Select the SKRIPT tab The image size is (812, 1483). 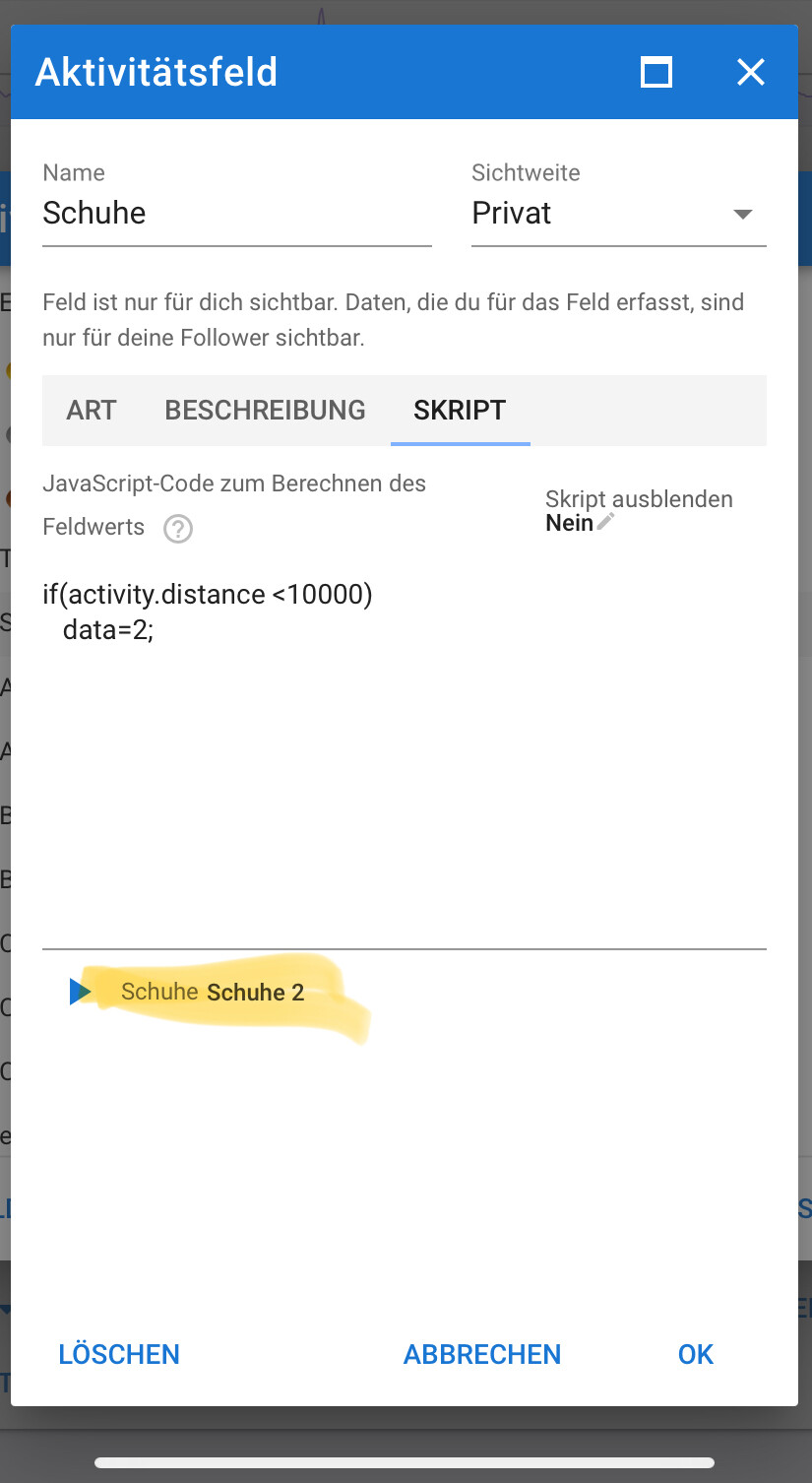pyautogui.click(x=460, y=410)
